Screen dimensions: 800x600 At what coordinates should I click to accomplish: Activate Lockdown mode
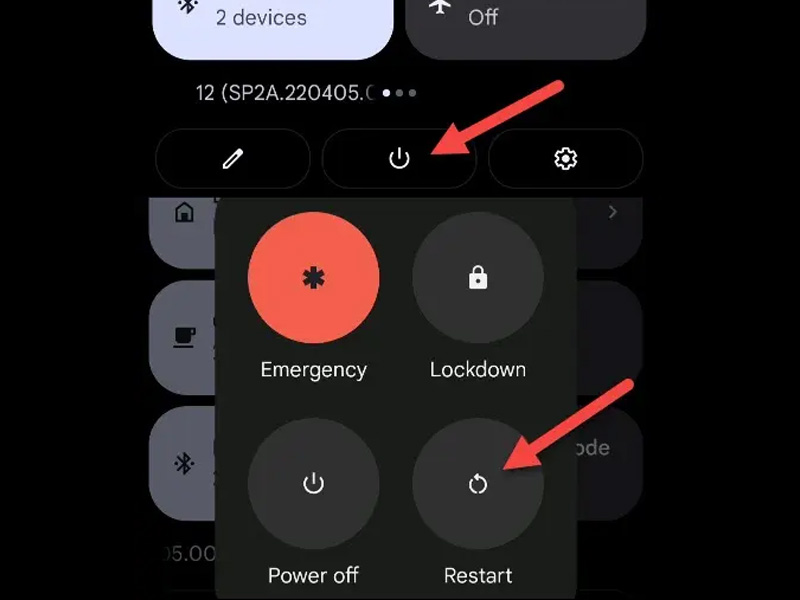[x=478, y=278]
